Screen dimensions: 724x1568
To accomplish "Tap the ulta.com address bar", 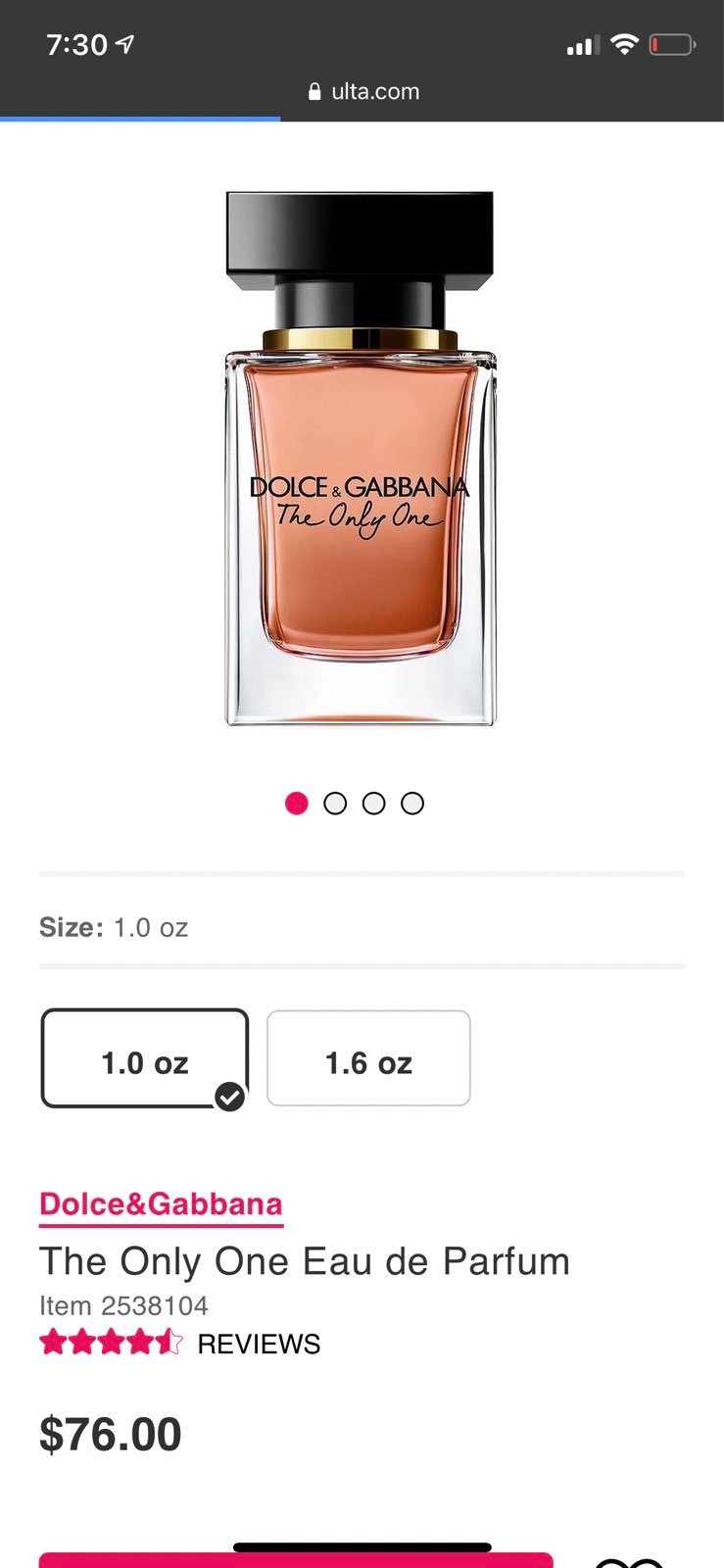I will pos(362,91).
